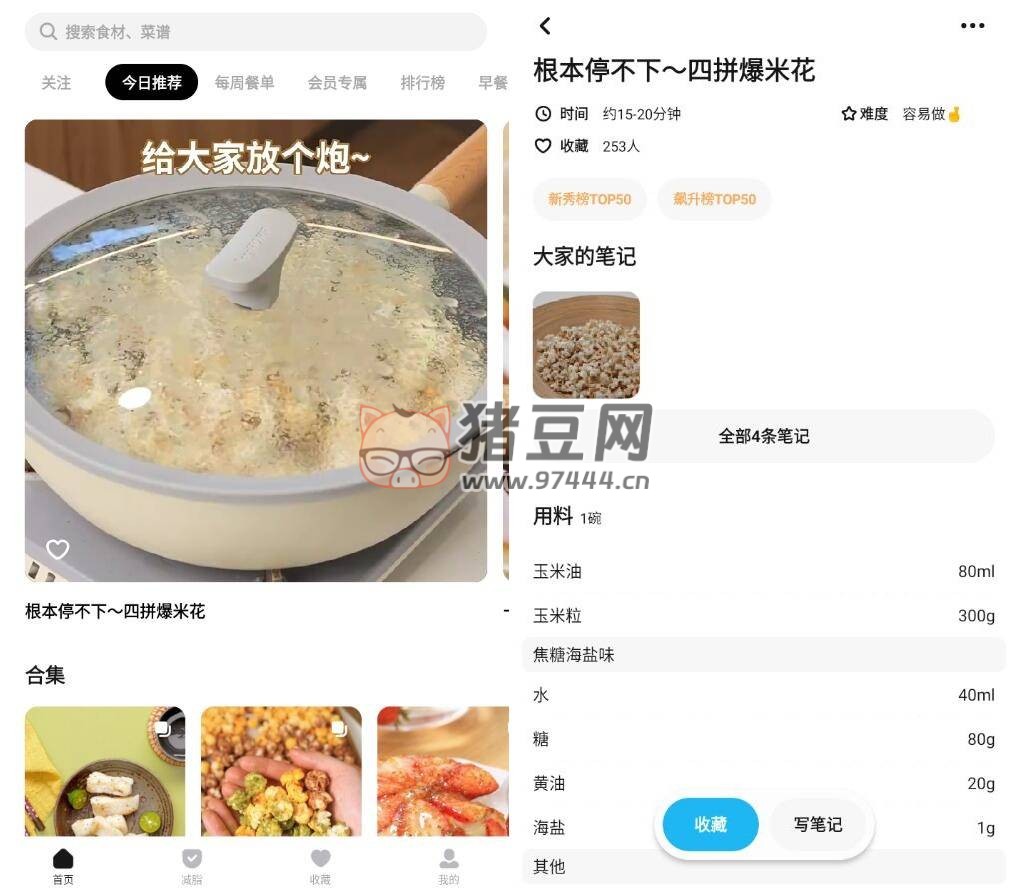The image size is (1014, 890).
Task: Open the note photo under 大家的笔记
Action: 586,345
